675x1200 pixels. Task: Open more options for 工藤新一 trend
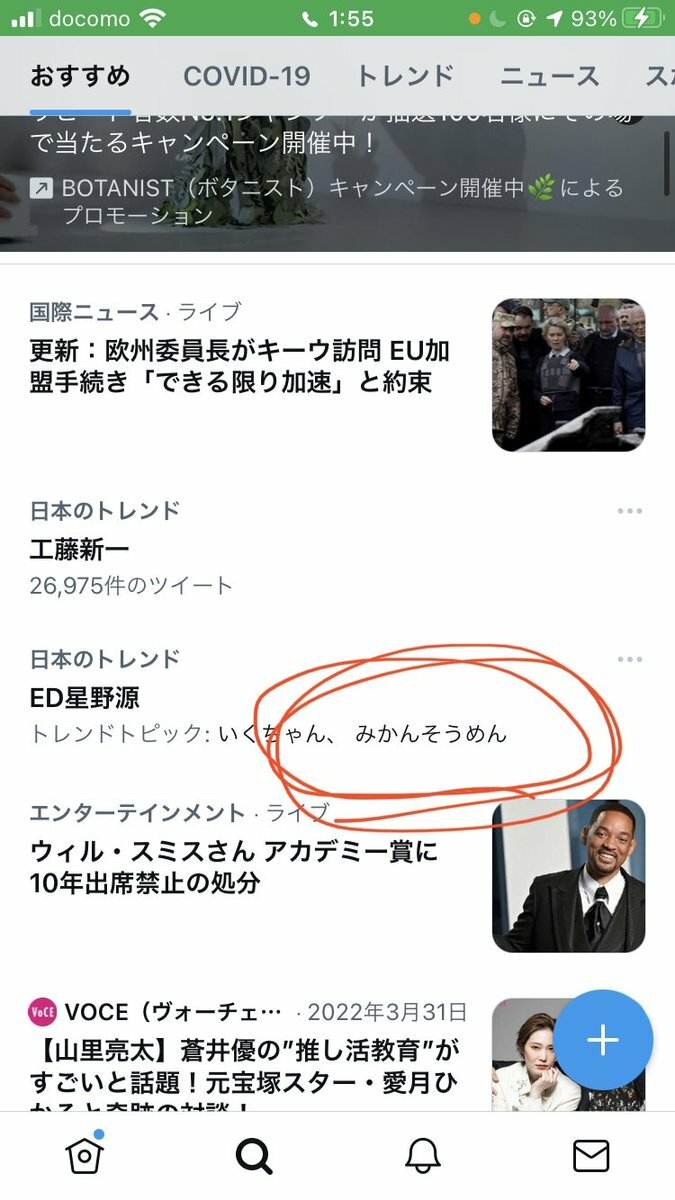pos(629,511)
